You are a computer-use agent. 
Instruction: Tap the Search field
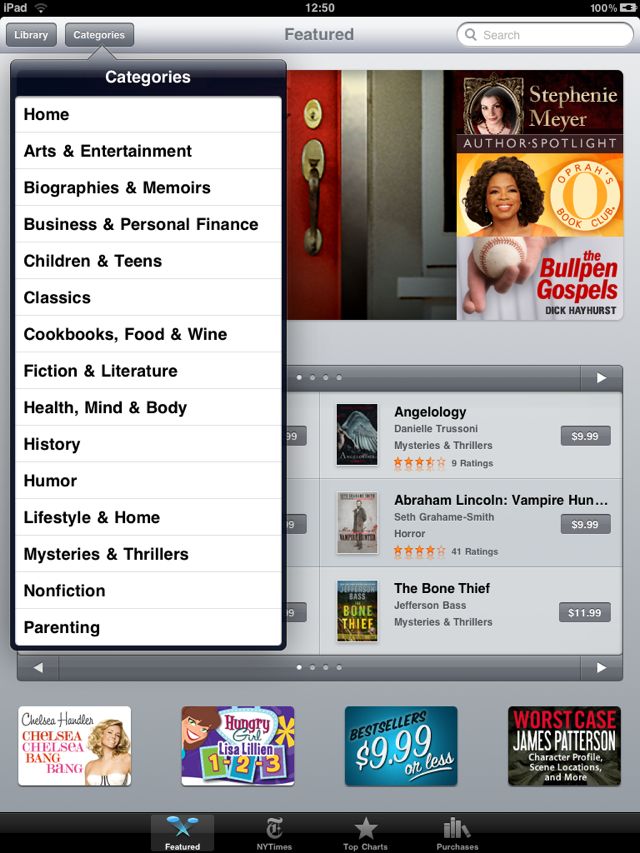[x=545, y=35]
